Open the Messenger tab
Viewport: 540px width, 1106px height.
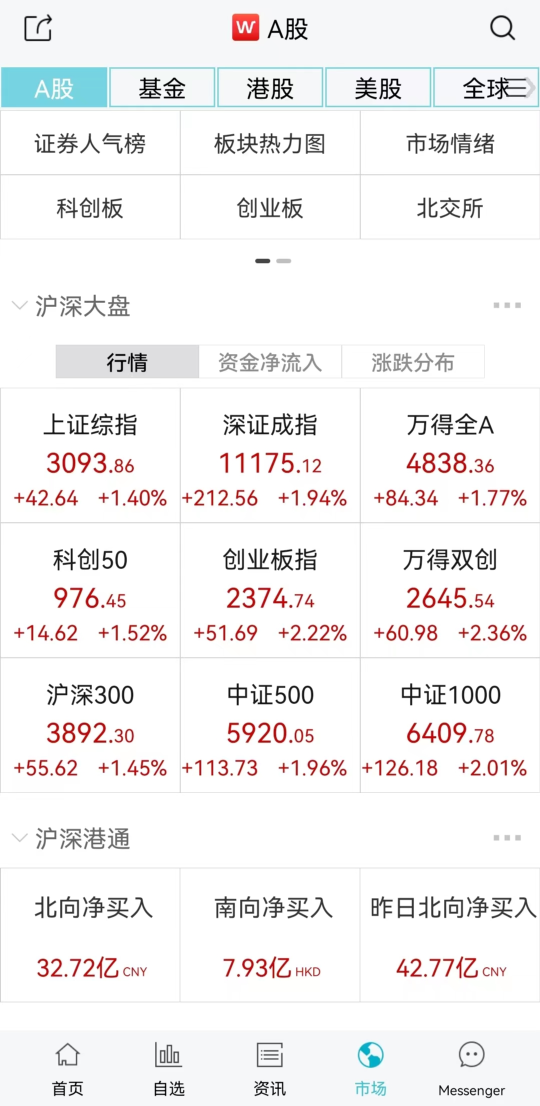(472, 1069)
